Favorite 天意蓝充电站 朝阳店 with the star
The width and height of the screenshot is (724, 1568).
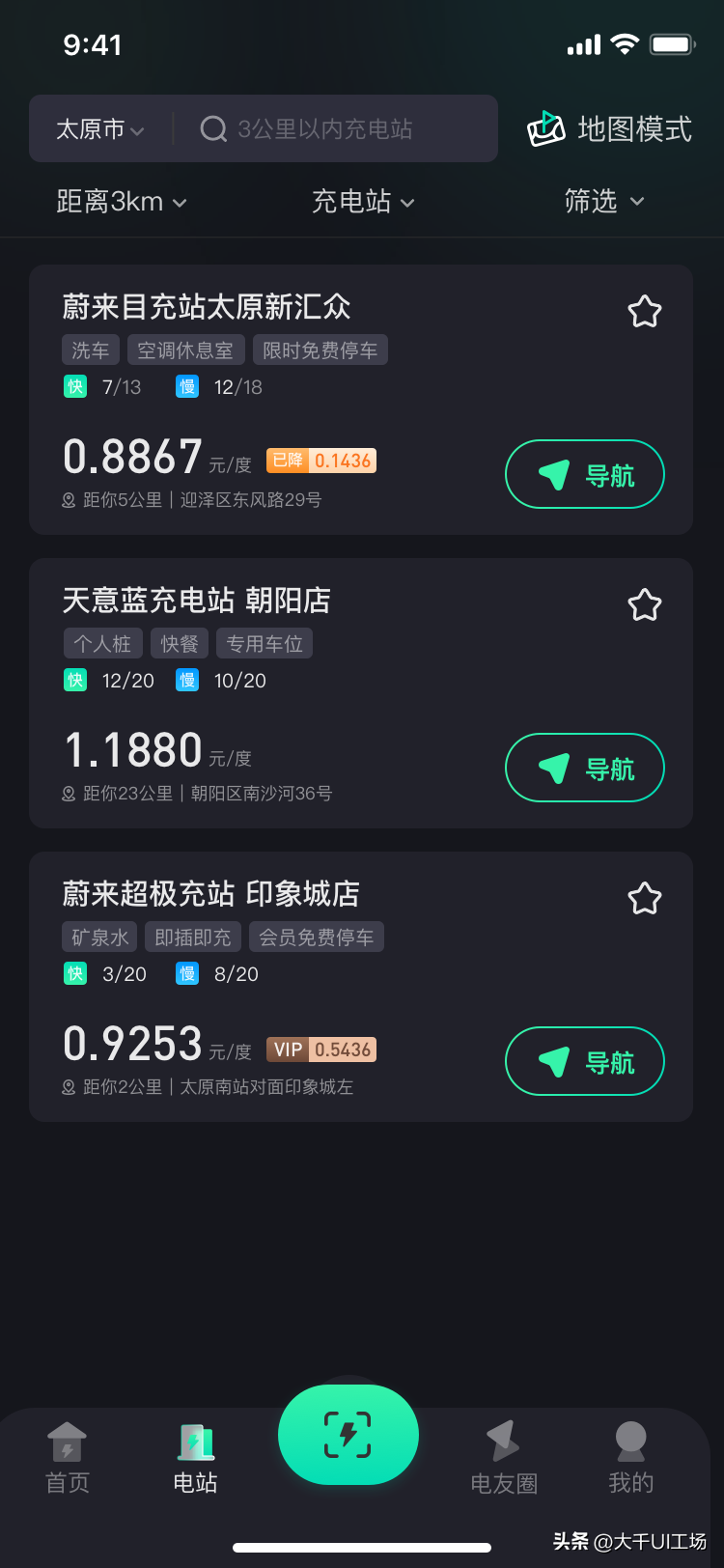tap(644, 605)
